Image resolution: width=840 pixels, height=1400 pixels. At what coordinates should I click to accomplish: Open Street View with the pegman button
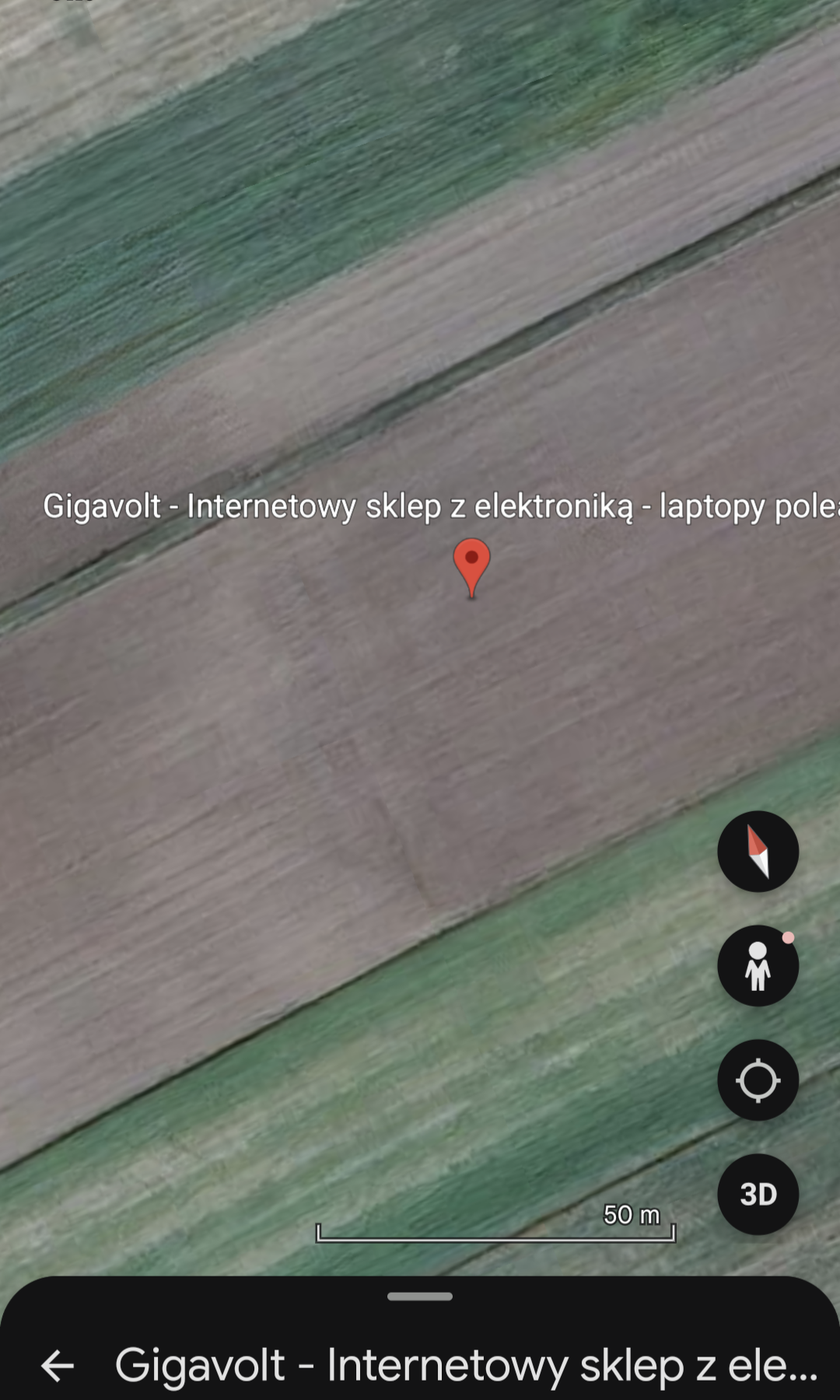pyautogui.click(x=758, y=966)
